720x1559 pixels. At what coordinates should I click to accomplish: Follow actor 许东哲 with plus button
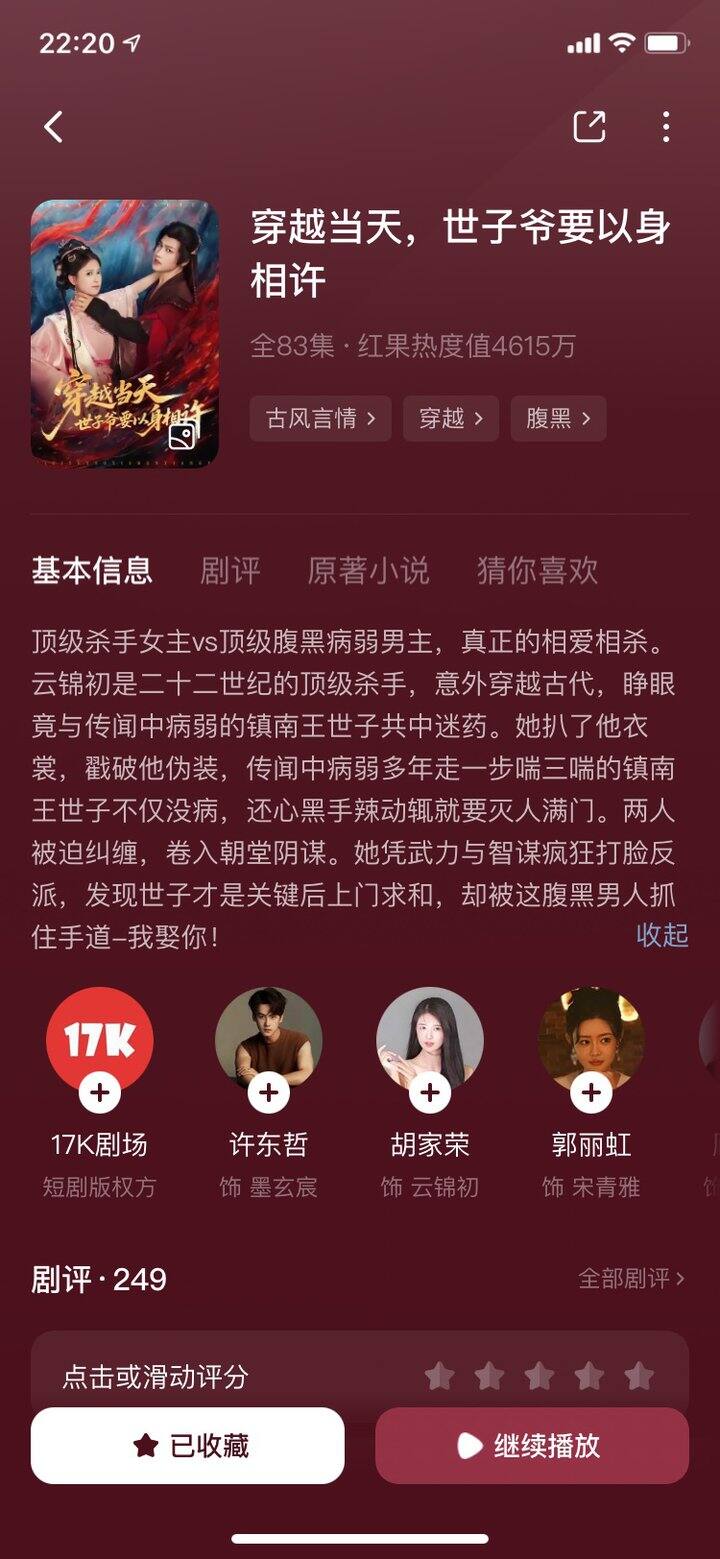[268, 1092]
